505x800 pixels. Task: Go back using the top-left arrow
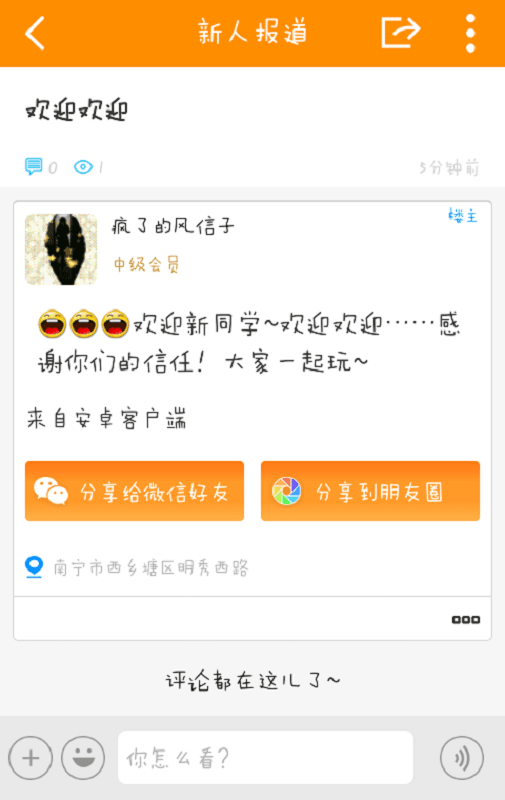(x=35, y=33)
